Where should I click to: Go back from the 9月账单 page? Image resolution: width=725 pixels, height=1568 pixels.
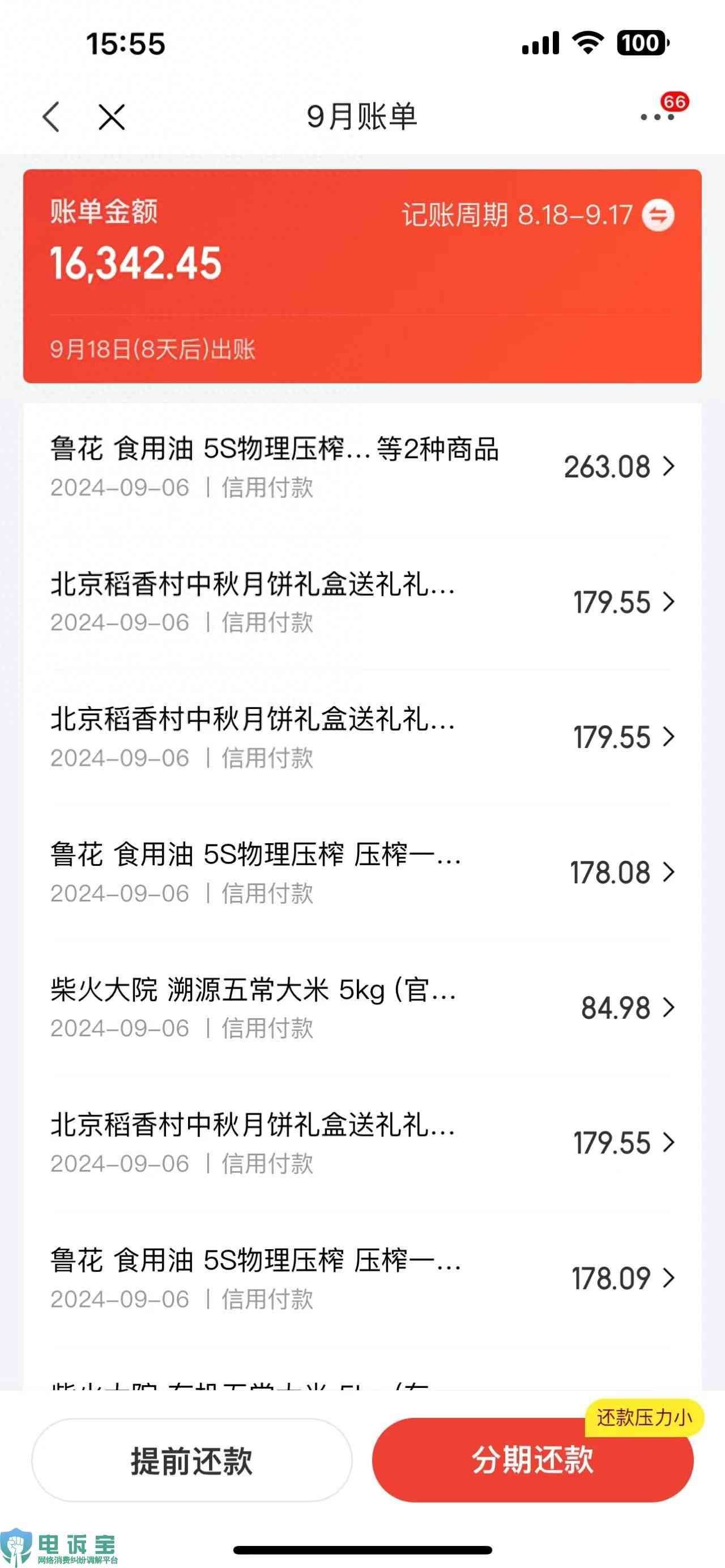click(x=52, y=116)
